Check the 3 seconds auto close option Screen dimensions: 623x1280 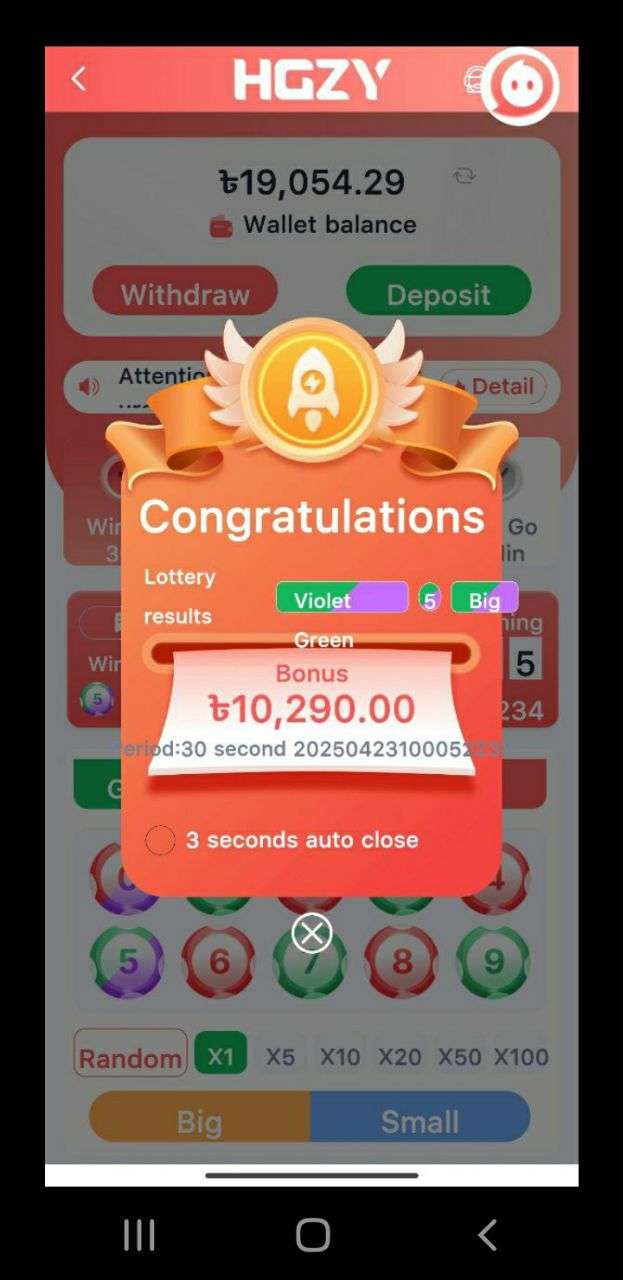(160, 840)
